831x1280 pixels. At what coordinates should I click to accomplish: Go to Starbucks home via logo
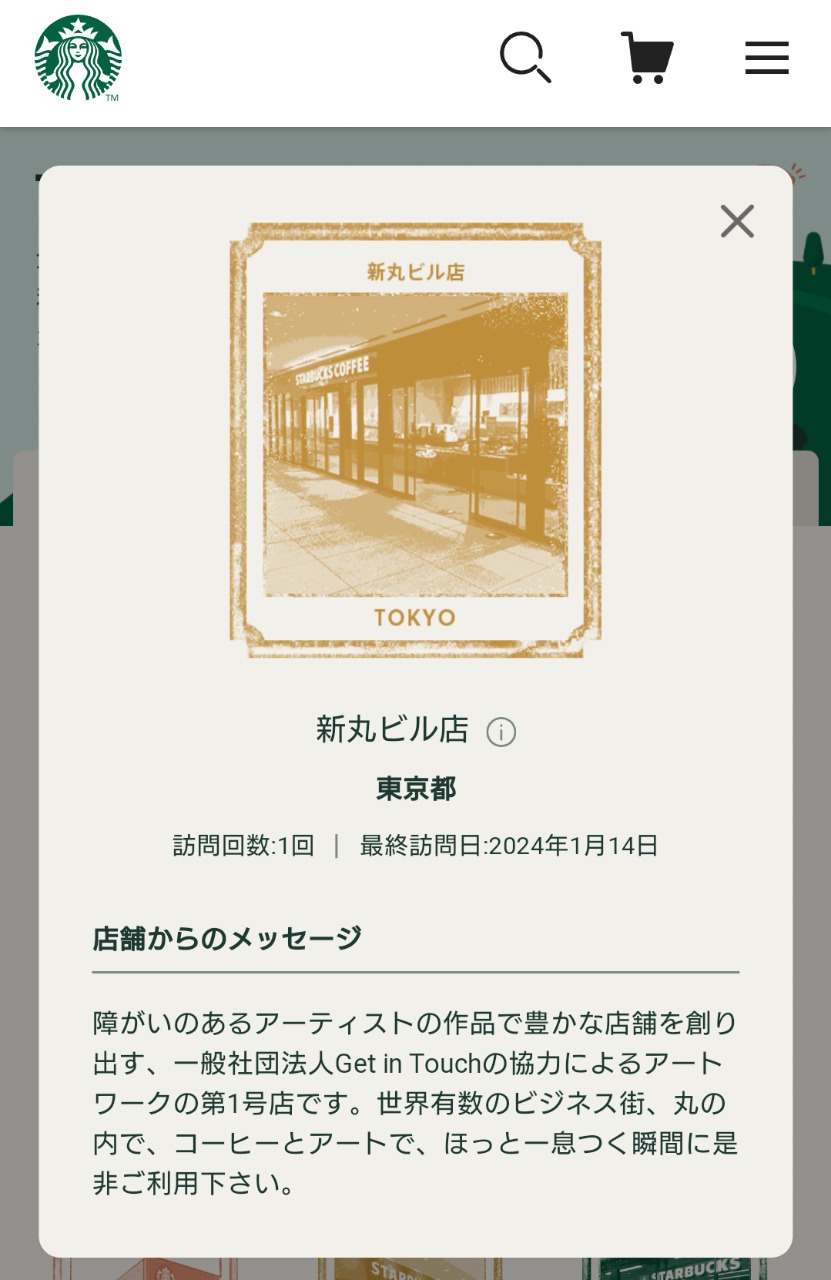coord(78,58)
